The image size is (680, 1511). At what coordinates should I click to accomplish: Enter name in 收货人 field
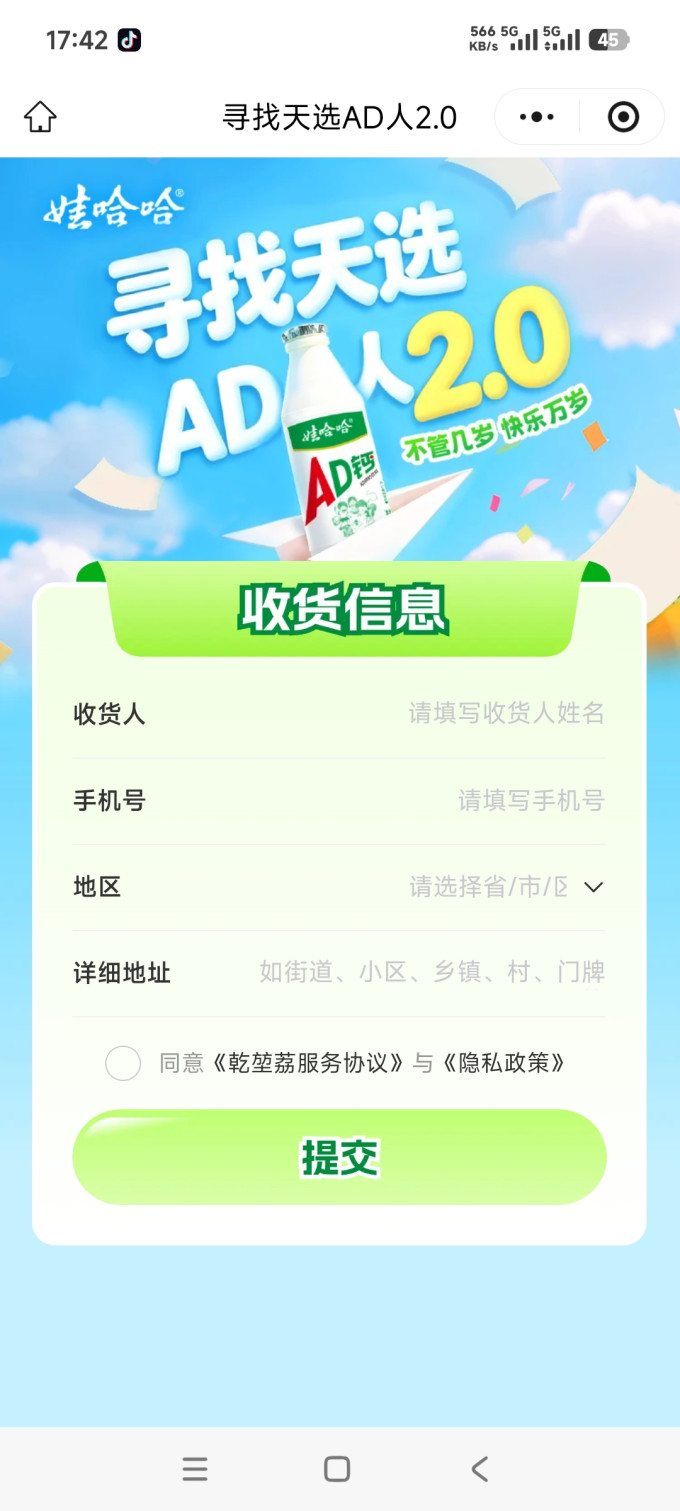(339, 714)
